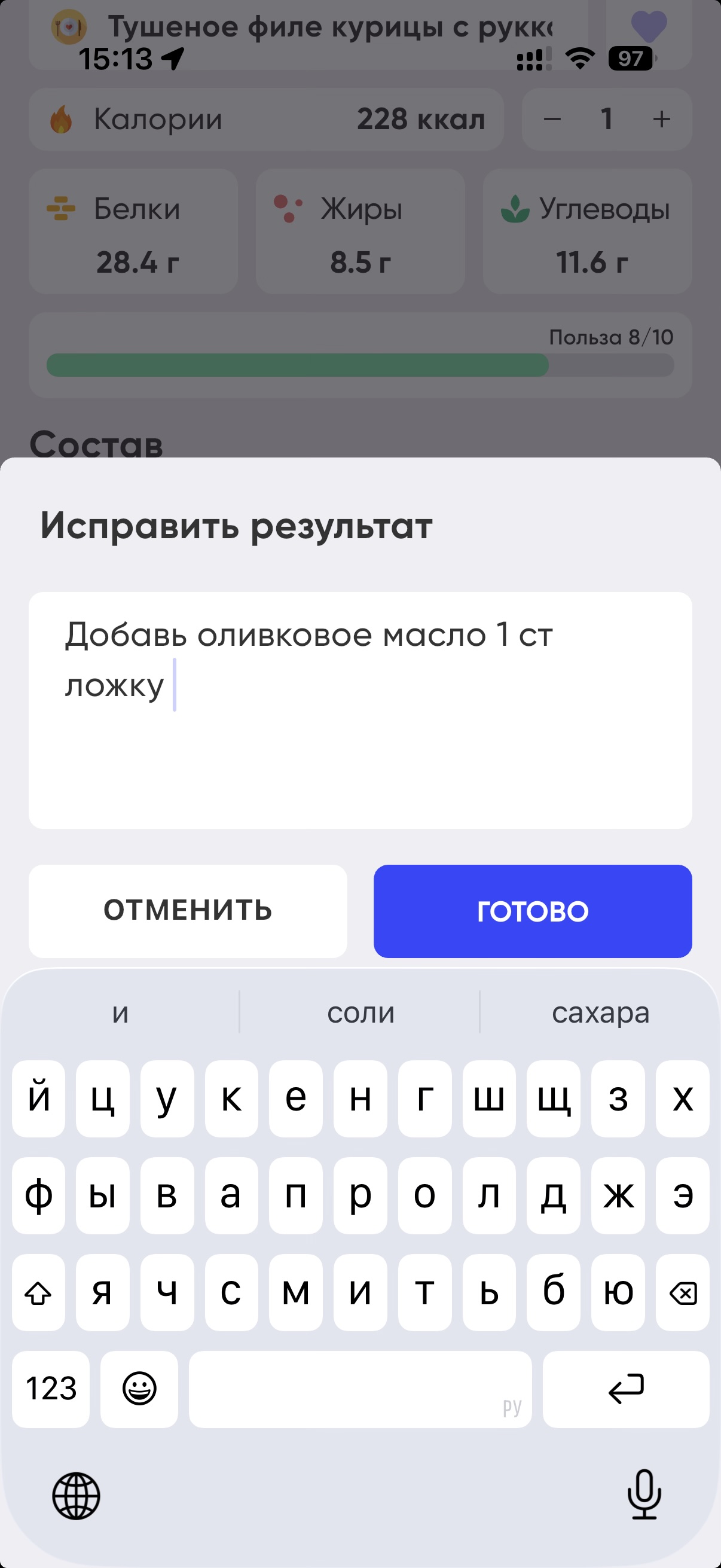The image size is (721, 1568).
Task: Focus the correction text field
Action: (360, 710)
